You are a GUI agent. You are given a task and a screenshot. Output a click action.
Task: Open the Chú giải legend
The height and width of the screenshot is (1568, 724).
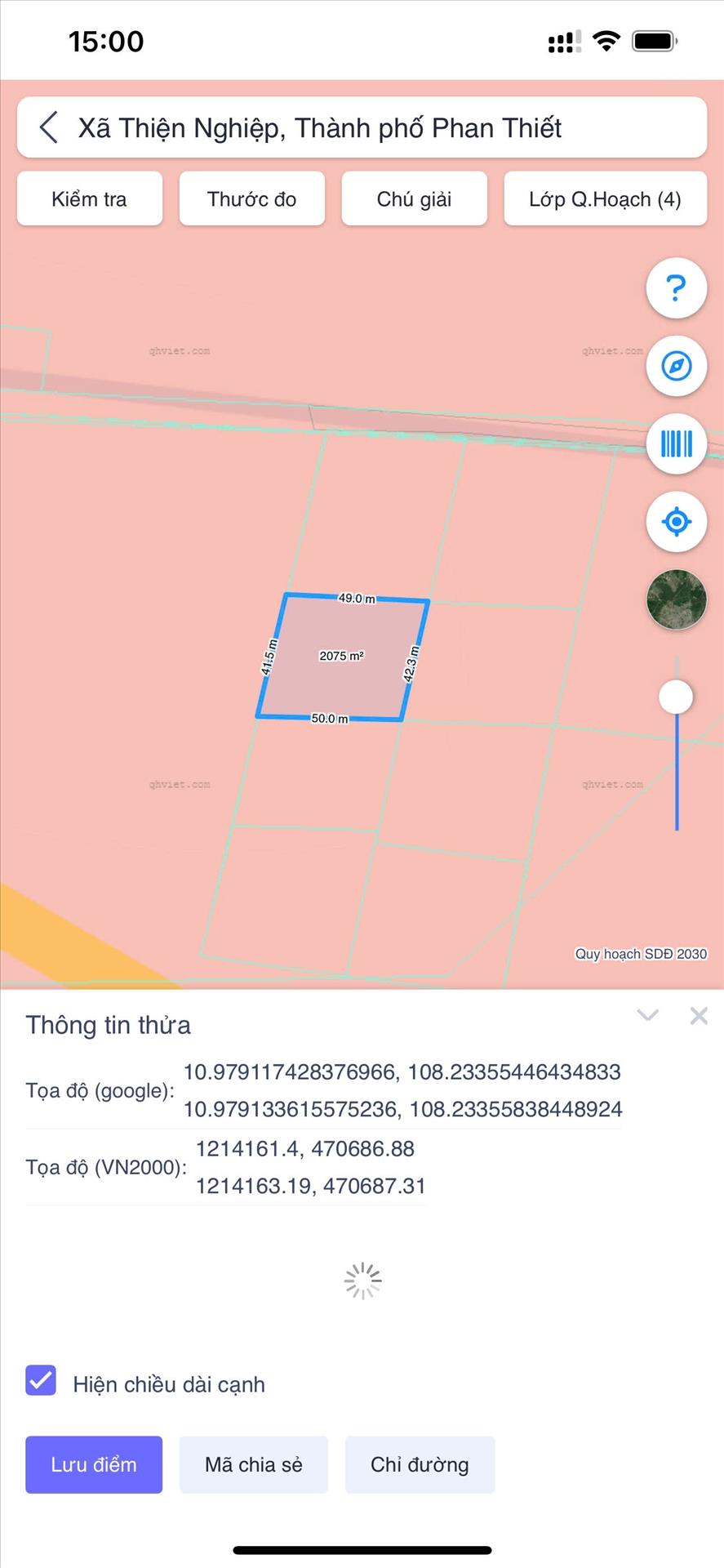(414, 198)
